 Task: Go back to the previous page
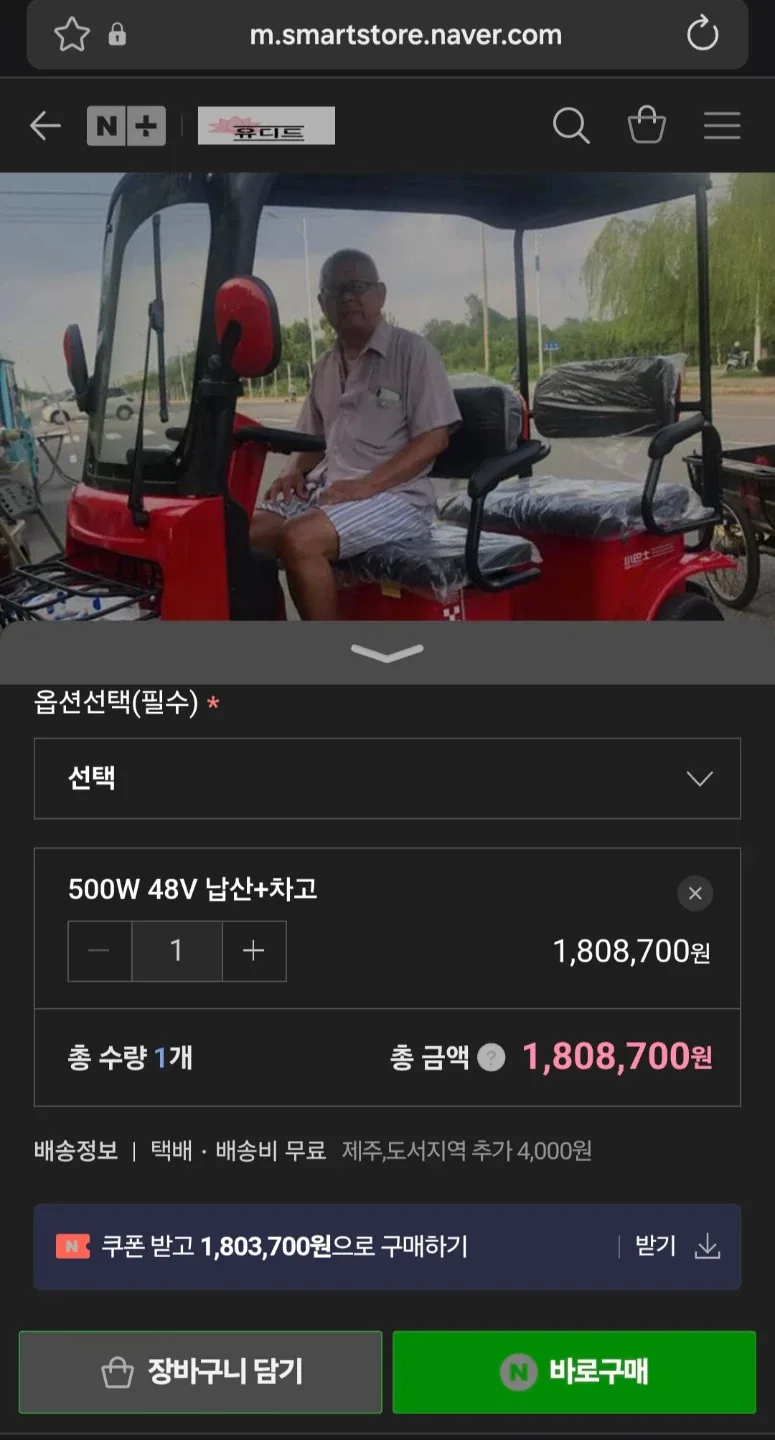point(45,126)
